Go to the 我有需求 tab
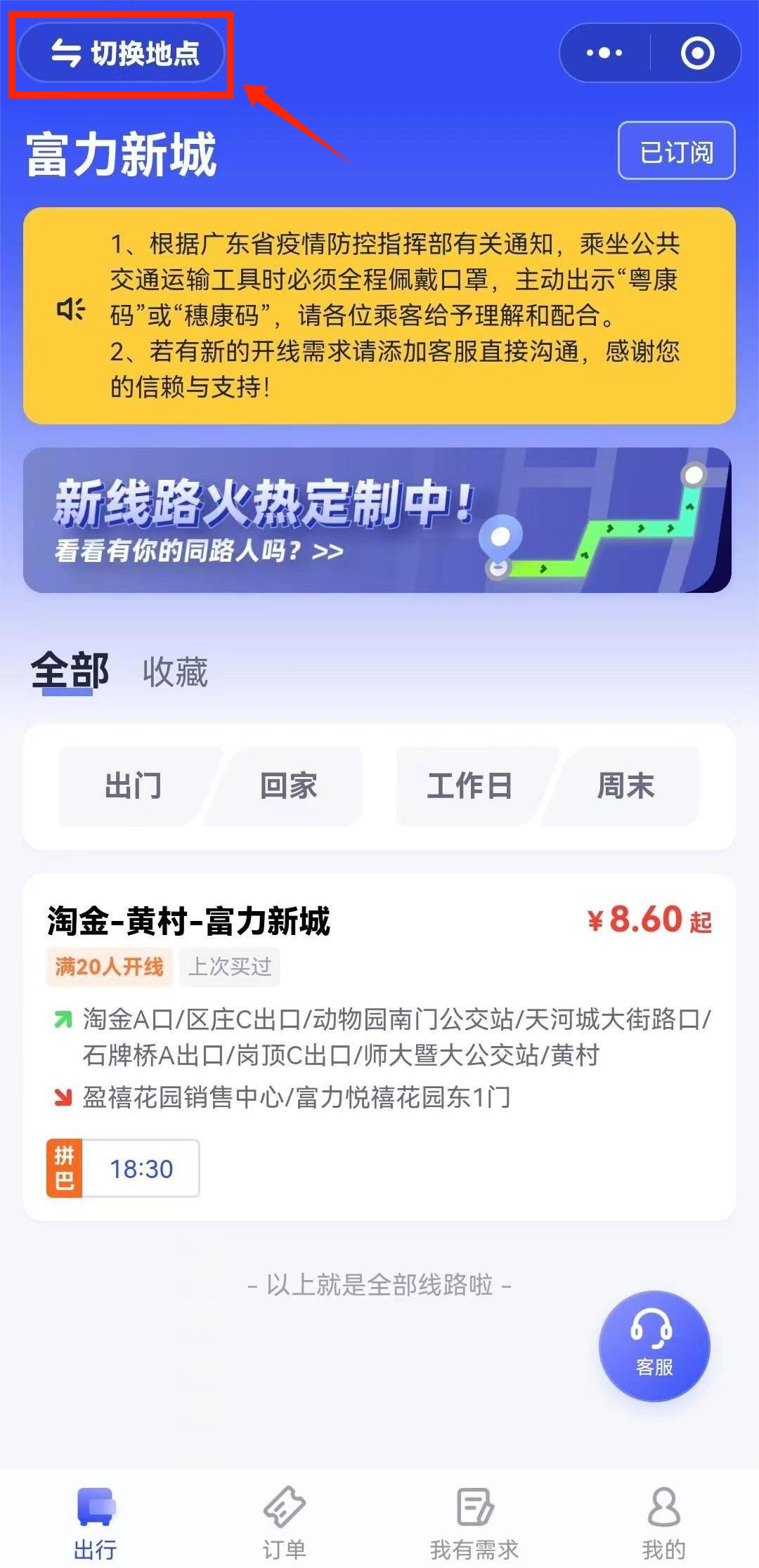 [x=474, y=1522]
